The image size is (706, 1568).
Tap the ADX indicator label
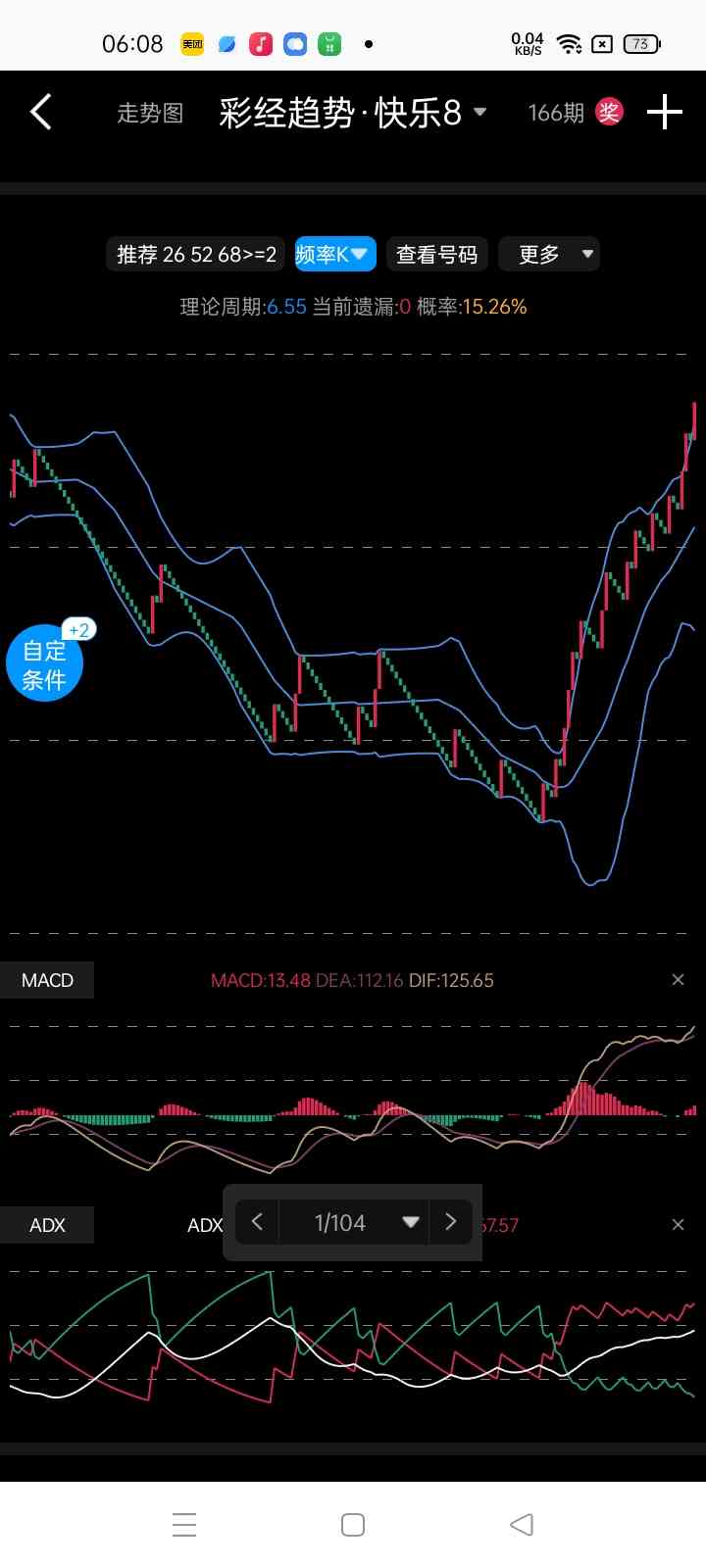[47, 1225]
